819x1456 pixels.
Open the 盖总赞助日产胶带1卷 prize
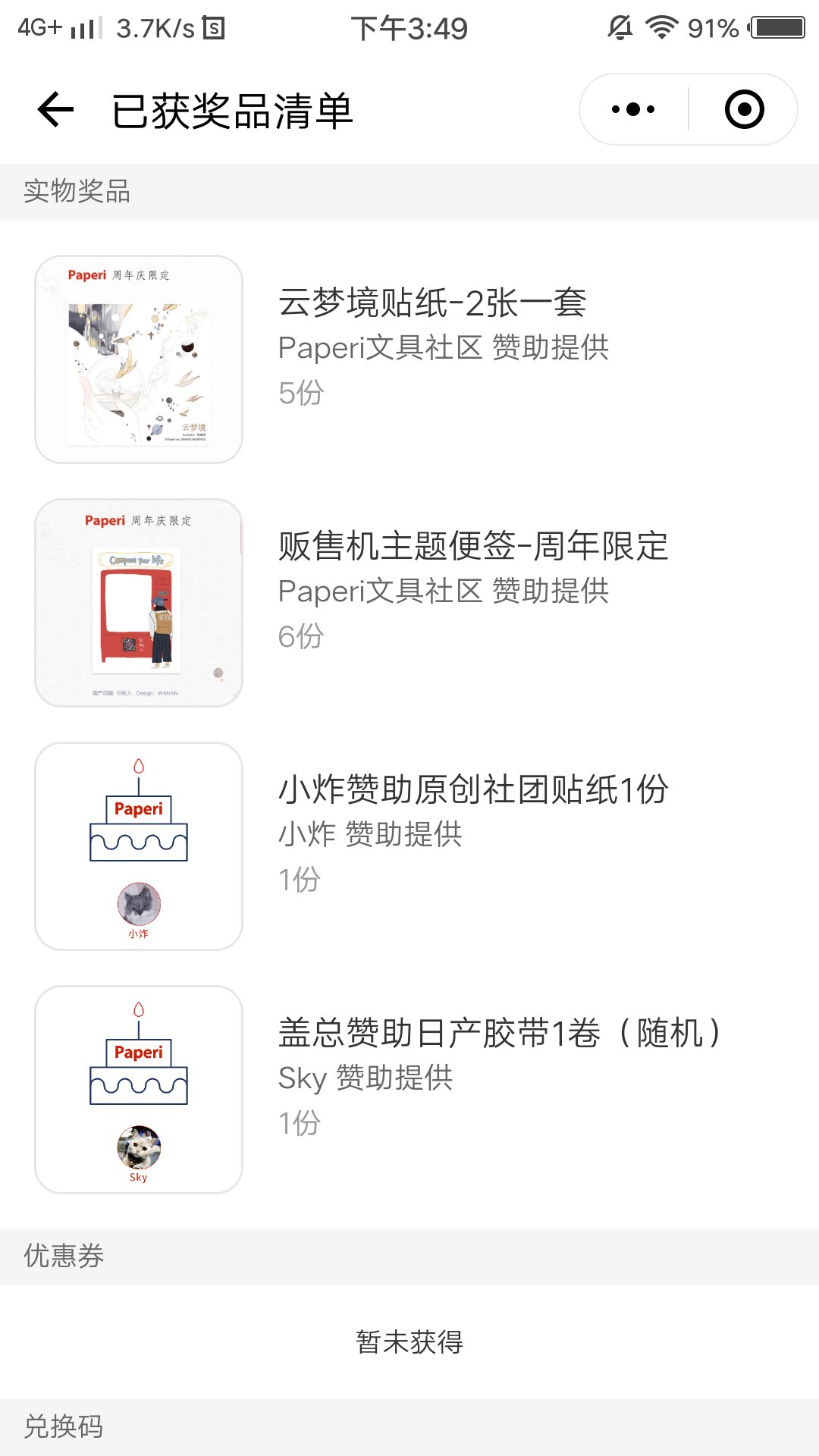(x=409, y=1090)
